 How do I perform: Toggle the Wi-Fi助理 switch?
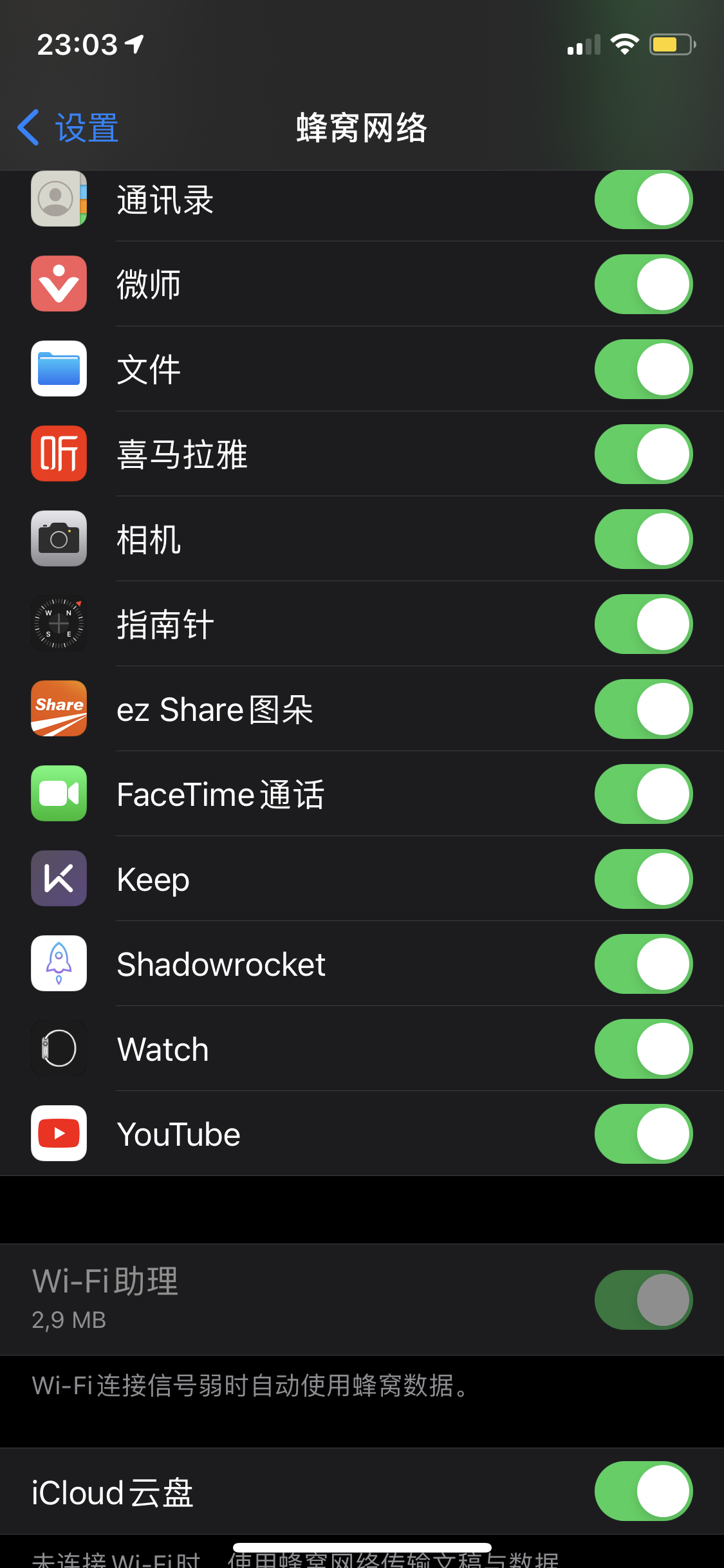[x=643, y=1300]
